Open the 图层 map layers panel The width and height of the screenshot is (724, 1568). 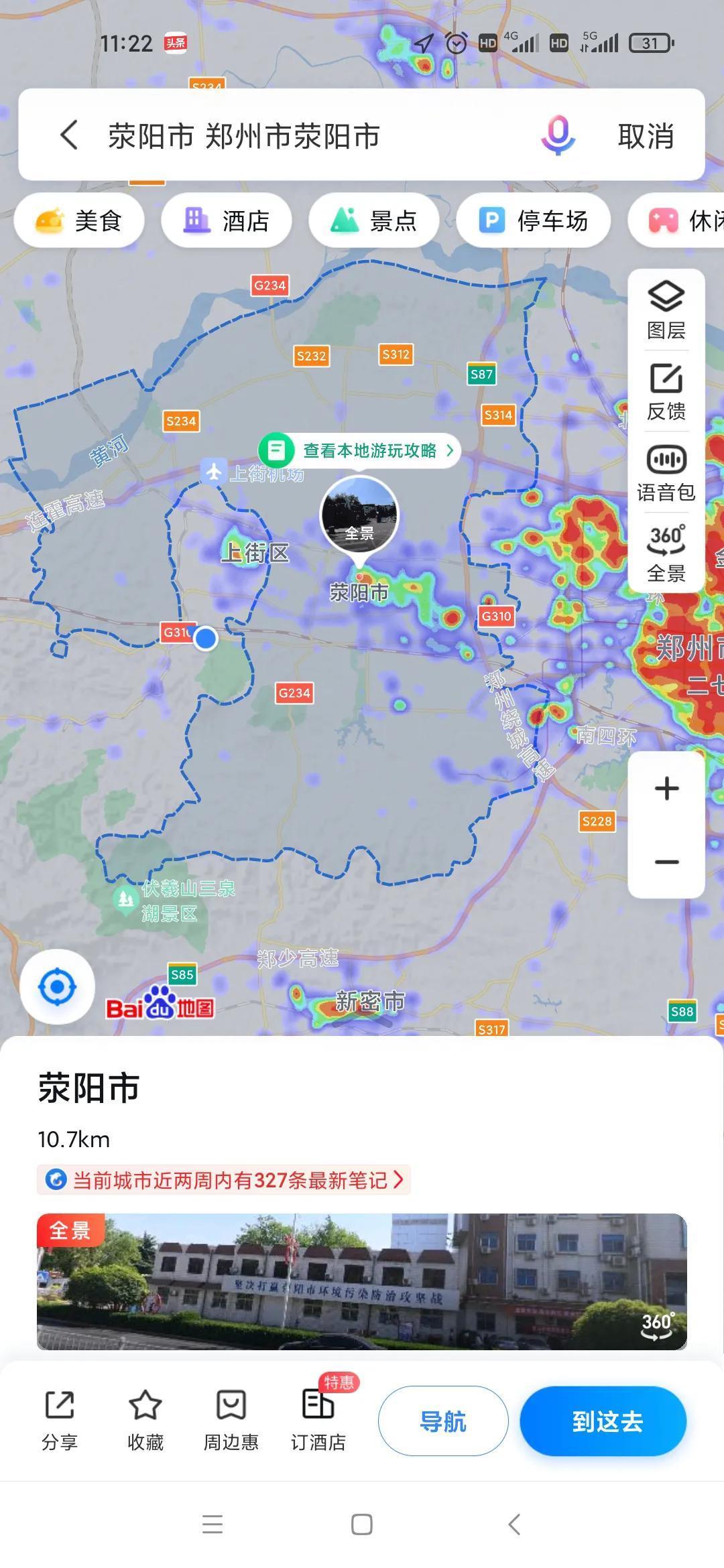coord(666,310)
